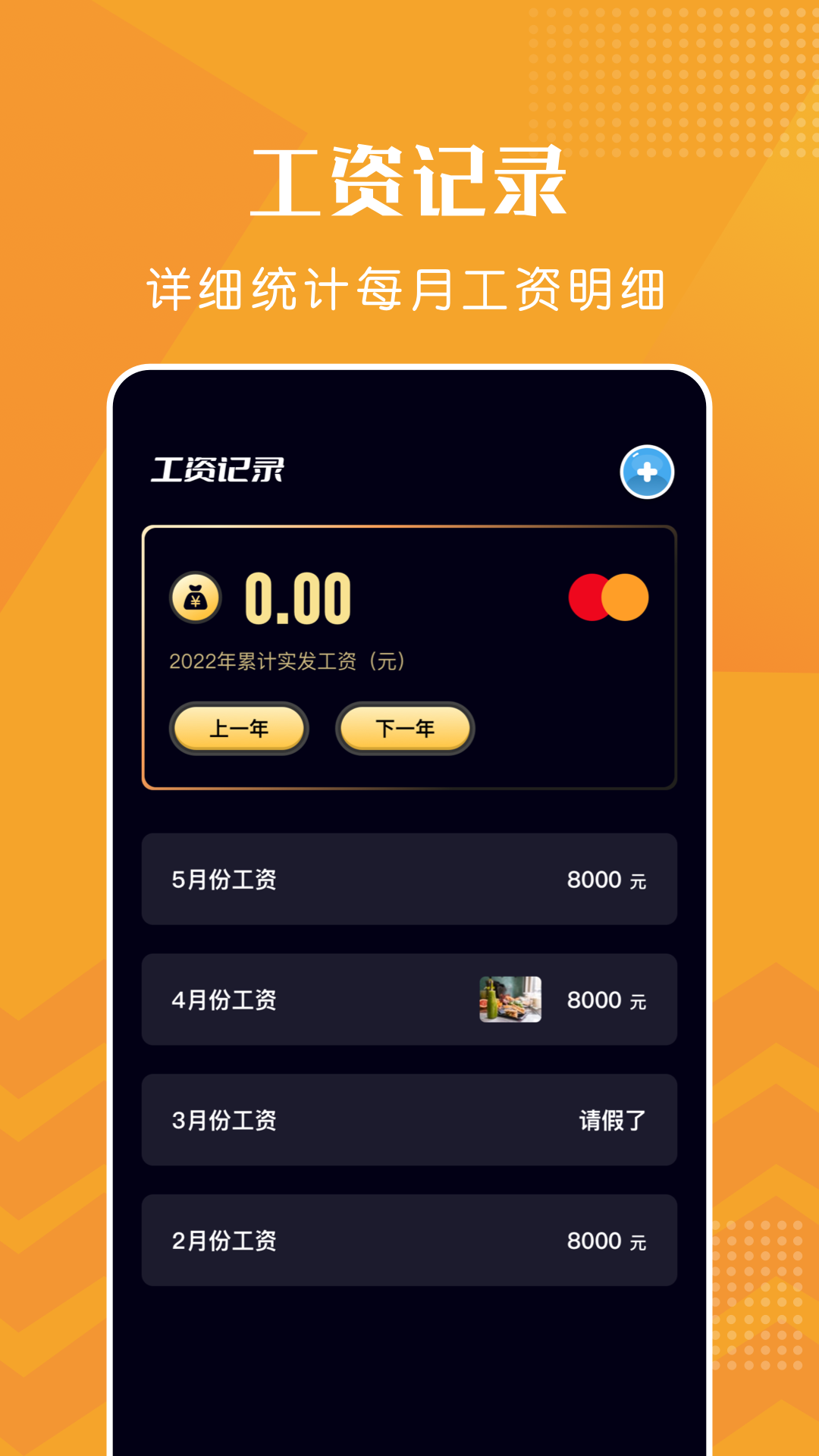Expand the 4月份工资 record details

(409, 999)
